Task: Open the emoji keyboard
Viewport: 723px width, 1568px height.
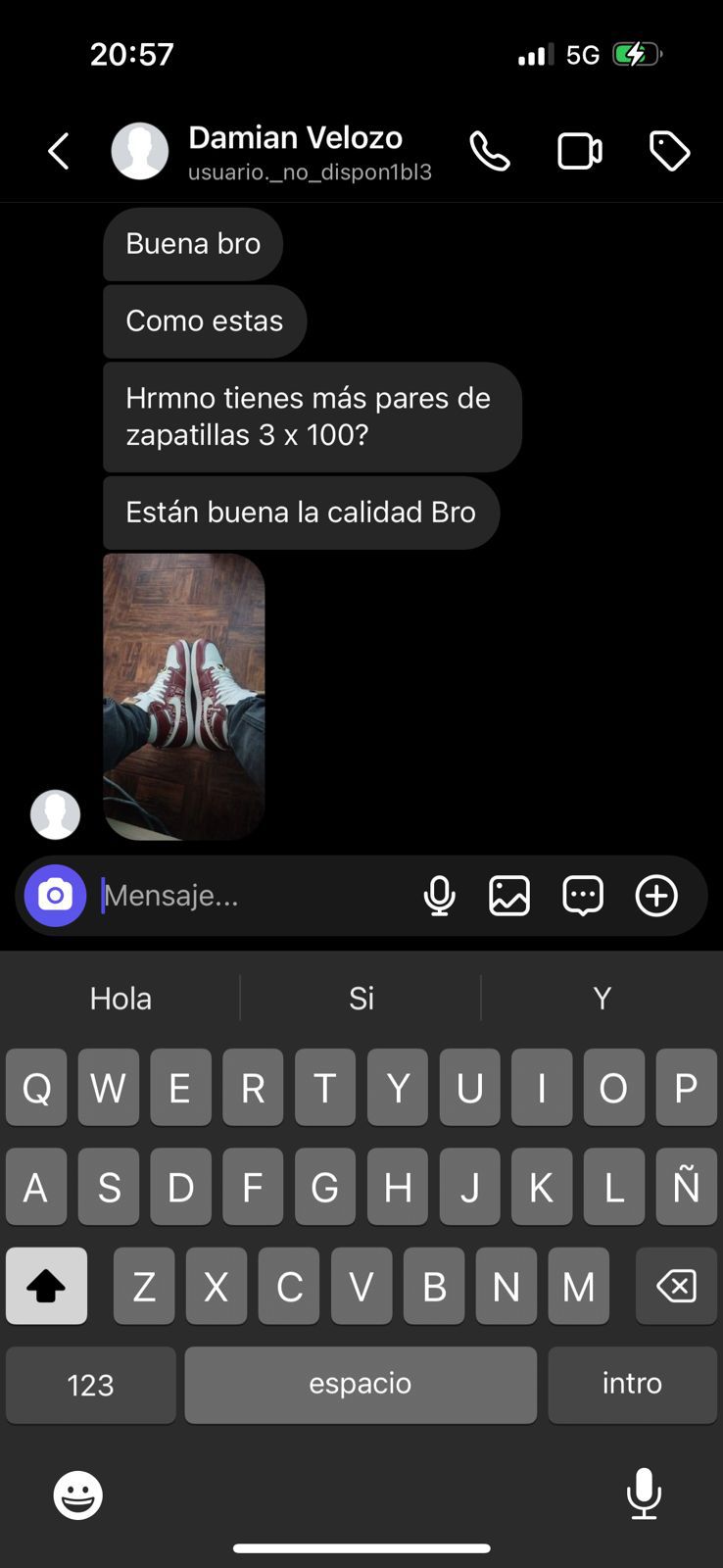Action: point(77,1495)
